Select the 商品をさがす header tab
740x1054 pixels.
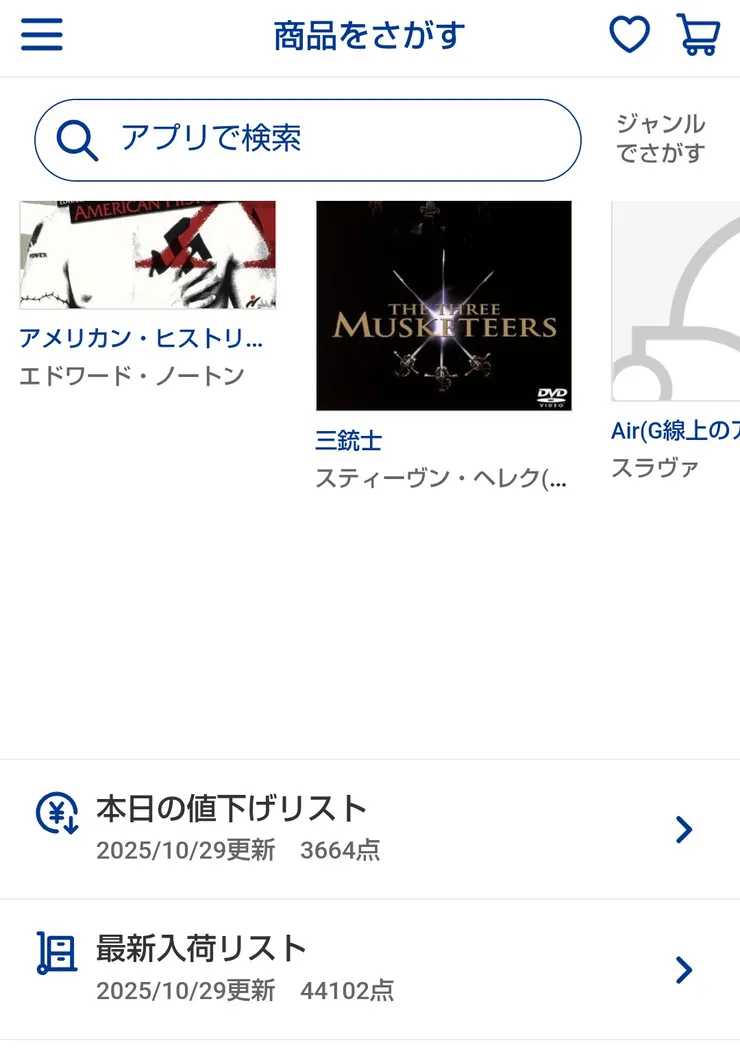(366, 35)
